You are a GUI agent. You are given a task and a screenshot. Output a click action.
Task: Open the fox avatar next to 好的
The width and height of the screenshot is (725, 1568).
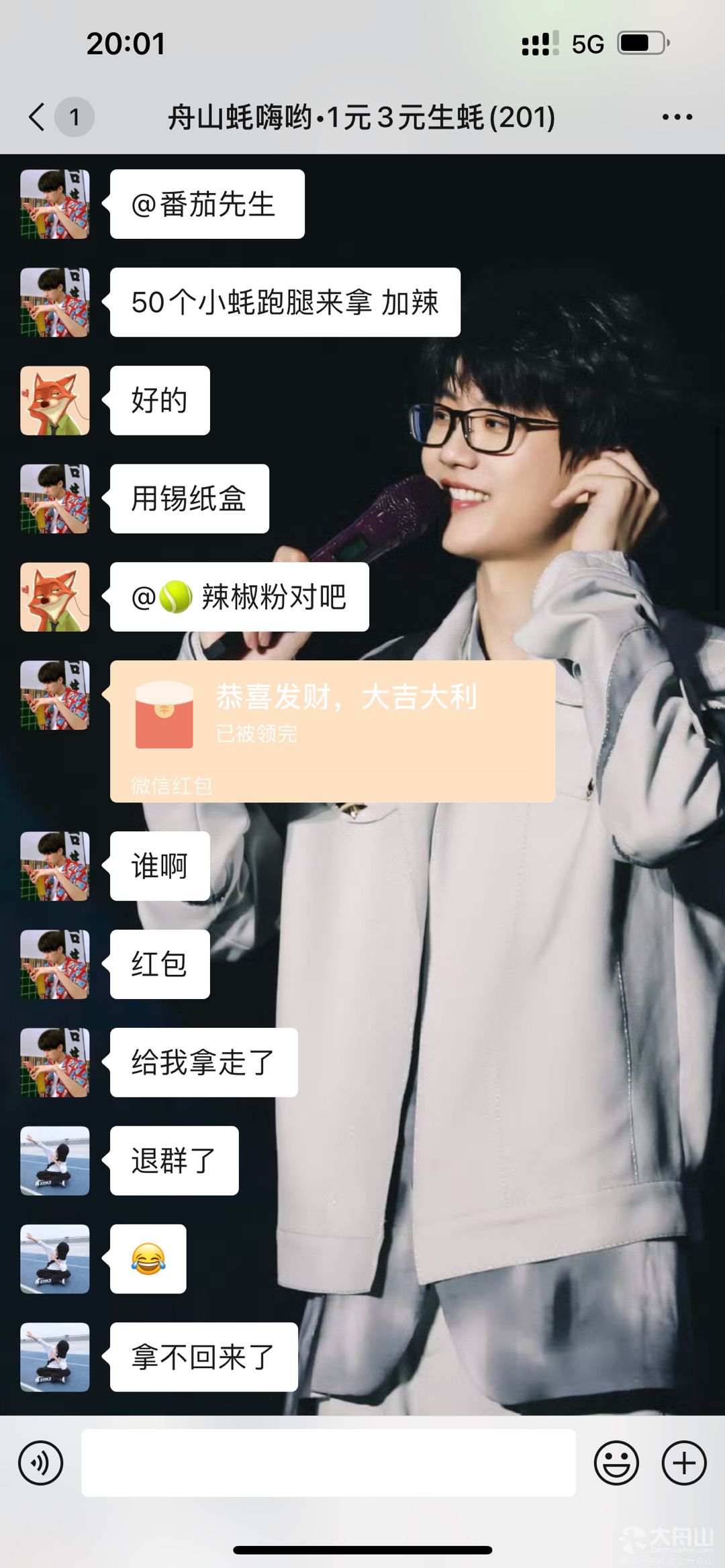click(55, 401)
